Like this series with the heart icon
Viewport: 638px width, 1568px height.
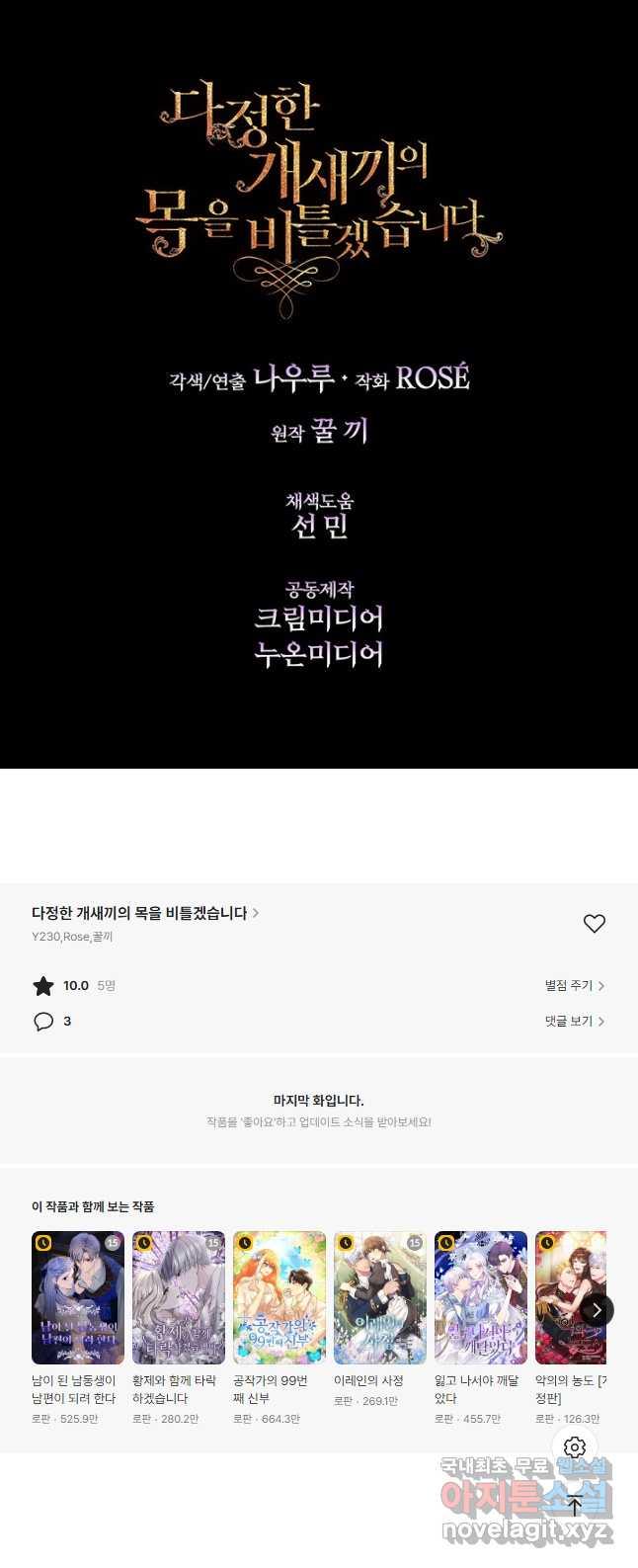594,924
